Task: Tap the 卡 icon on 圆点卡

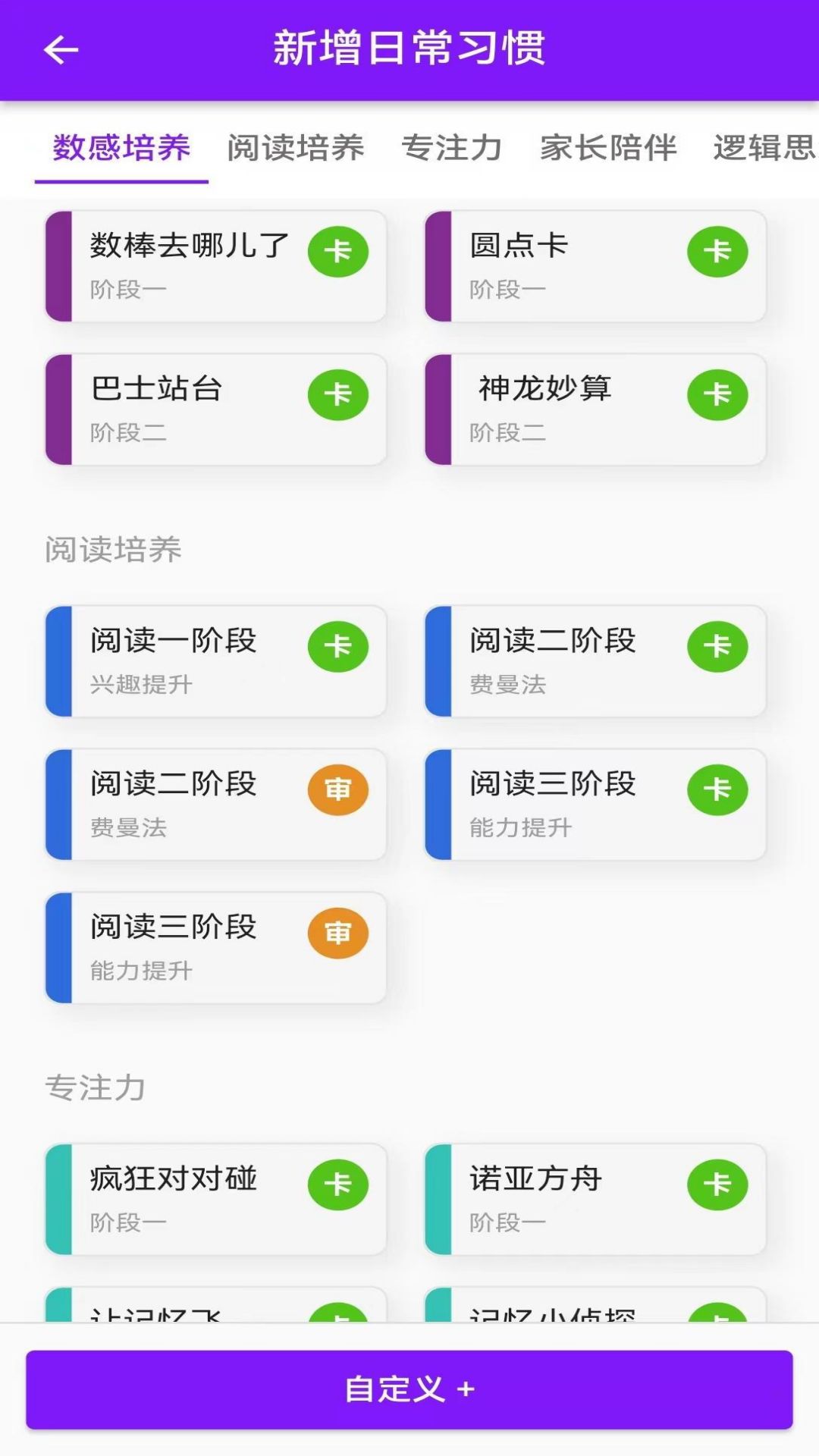Action: [718, 253]
